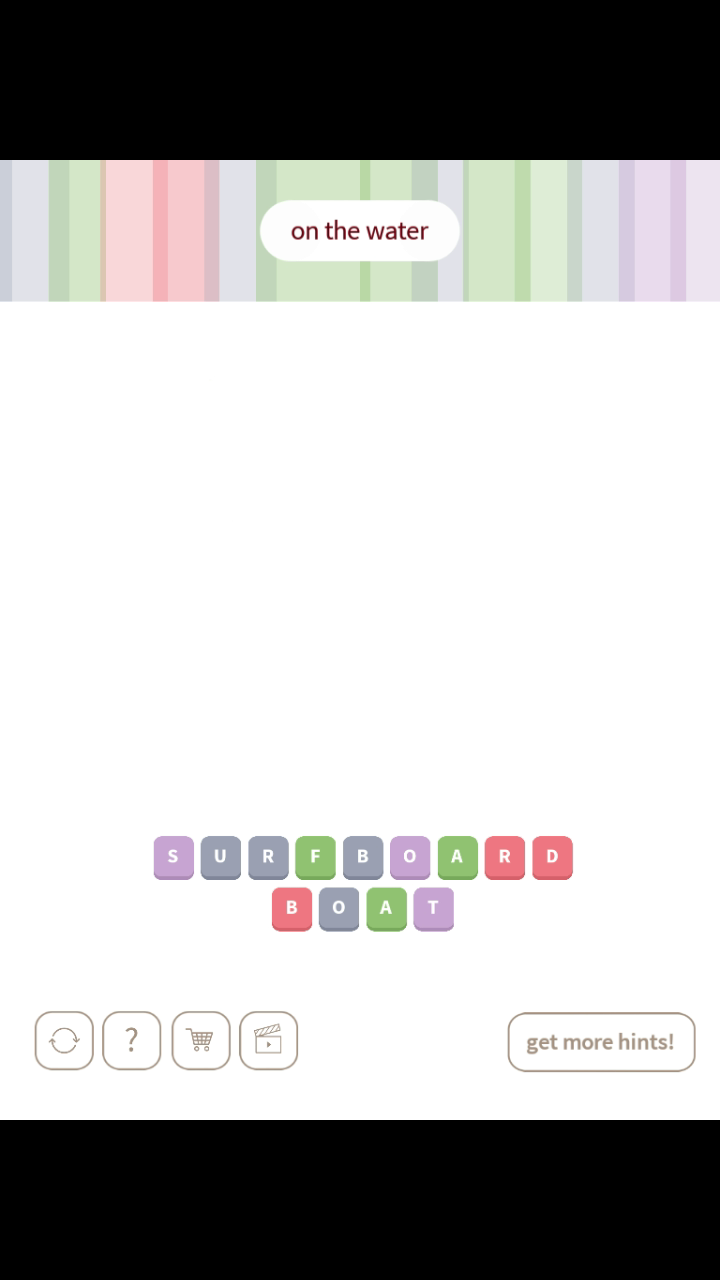The width and height of the screenshot is (720, 1280).
Task: Select the purple T letter tile
Action: coord(433,909)
